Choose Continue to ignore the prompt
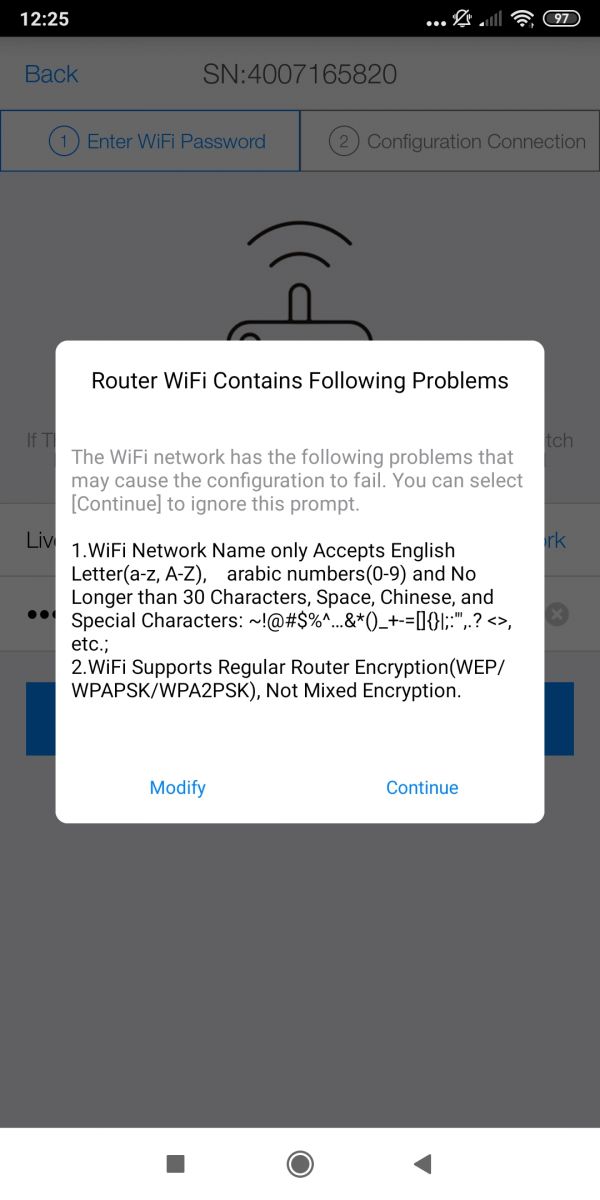This screenshot has width=600, height=1200. point(422,787)
